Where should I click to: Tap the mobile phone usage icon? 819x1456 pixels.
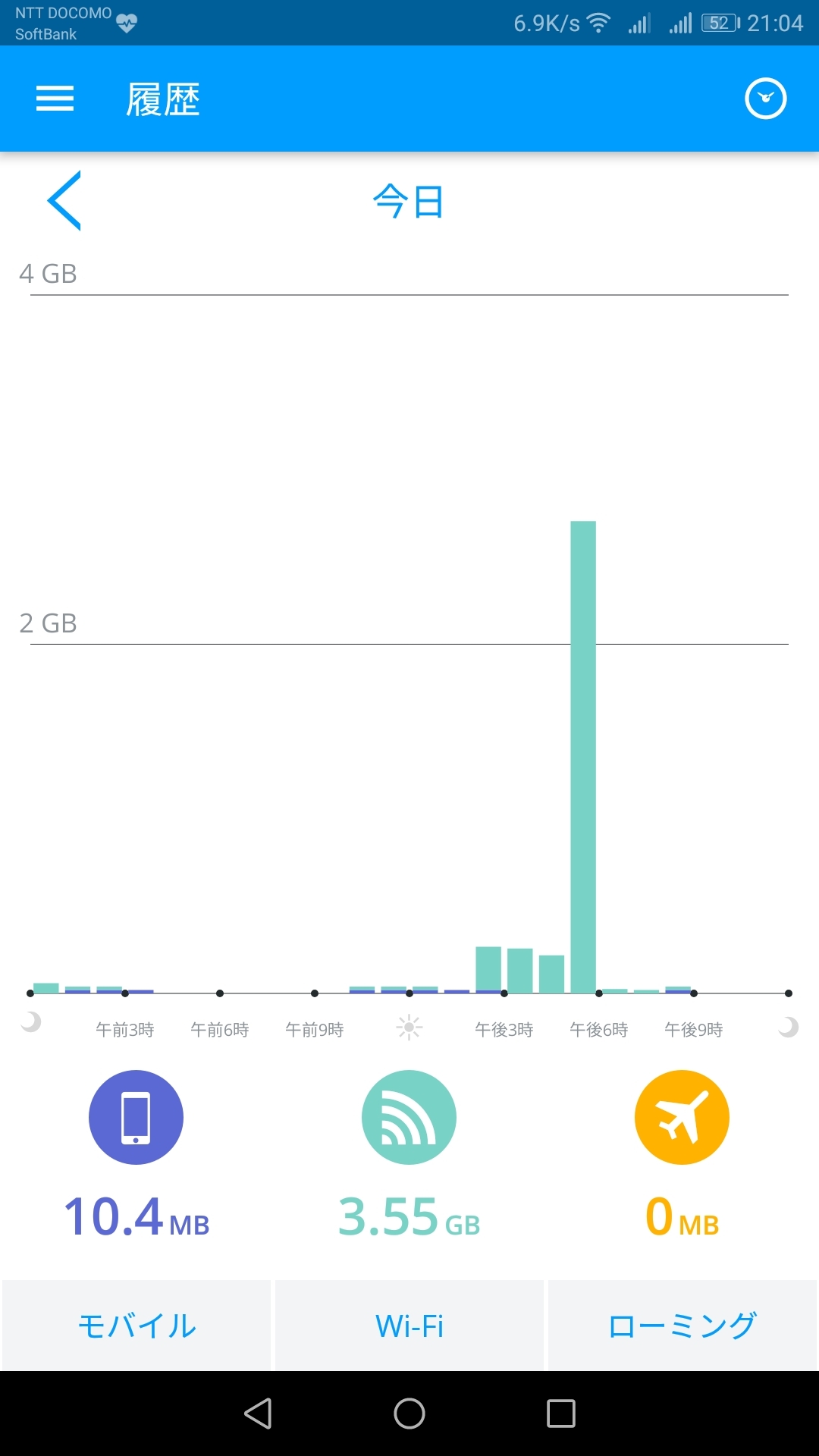tap(136, 1117)
